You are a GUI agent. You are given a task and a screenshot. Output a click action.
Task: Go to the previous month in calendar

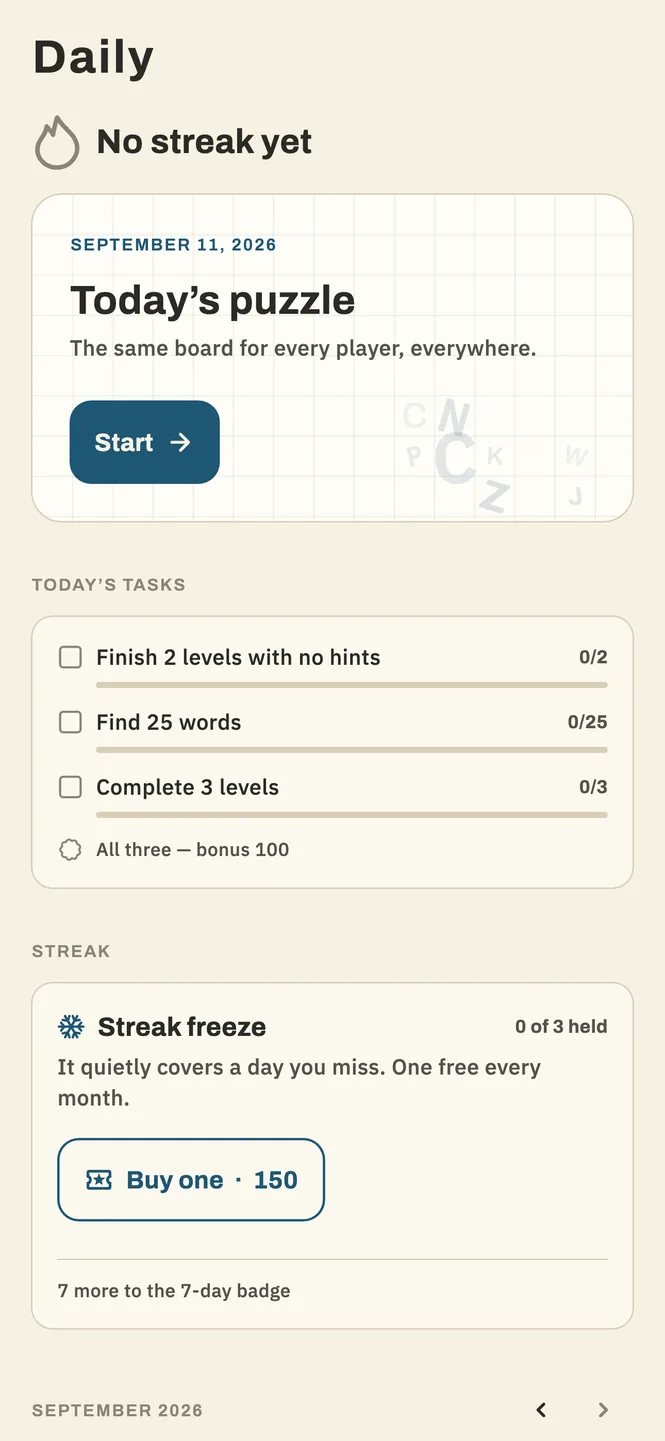coord(541,1410)
